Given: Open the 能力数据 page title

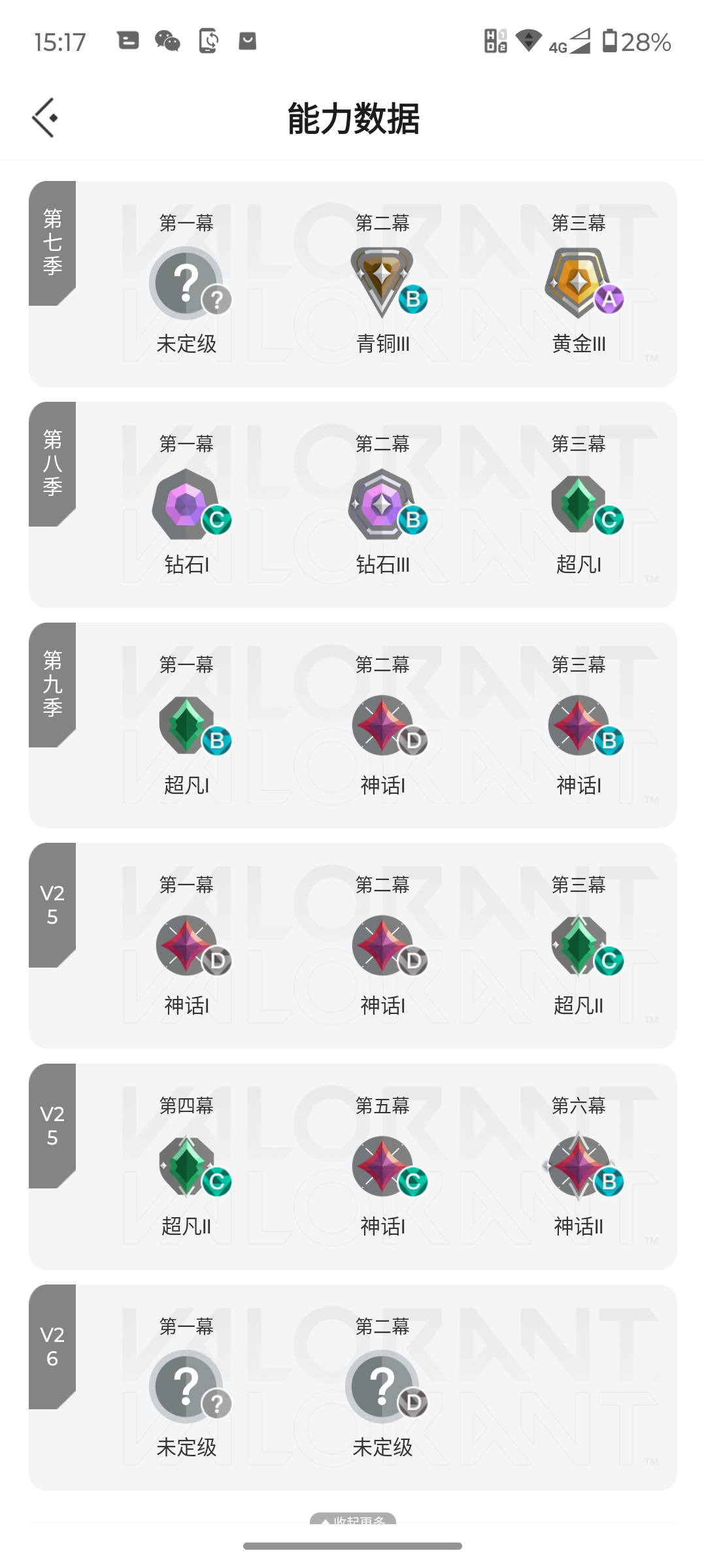Looking at the screenshot, I should [353, 118].
